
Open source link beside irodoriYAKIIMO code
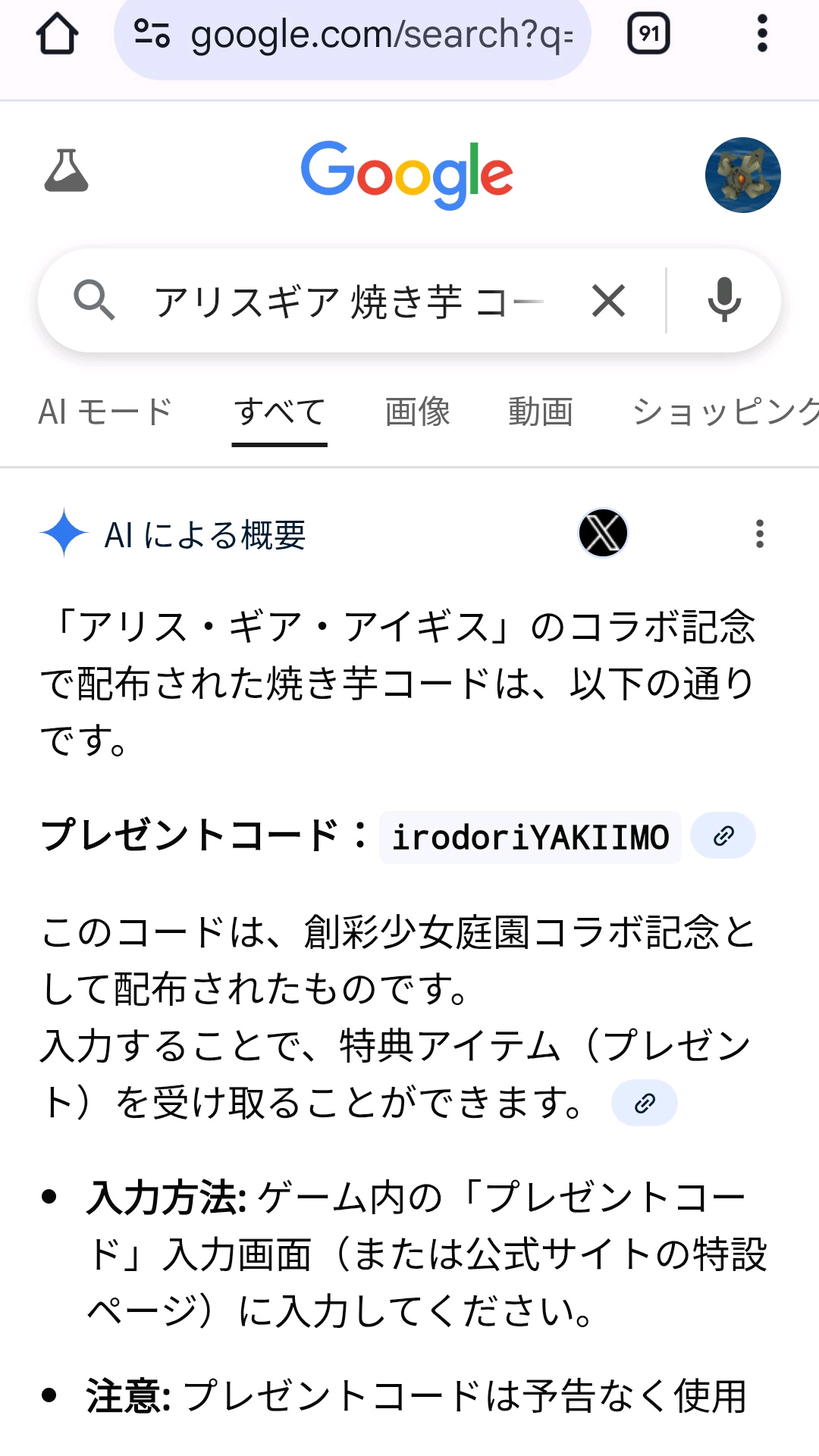point(723,836)
